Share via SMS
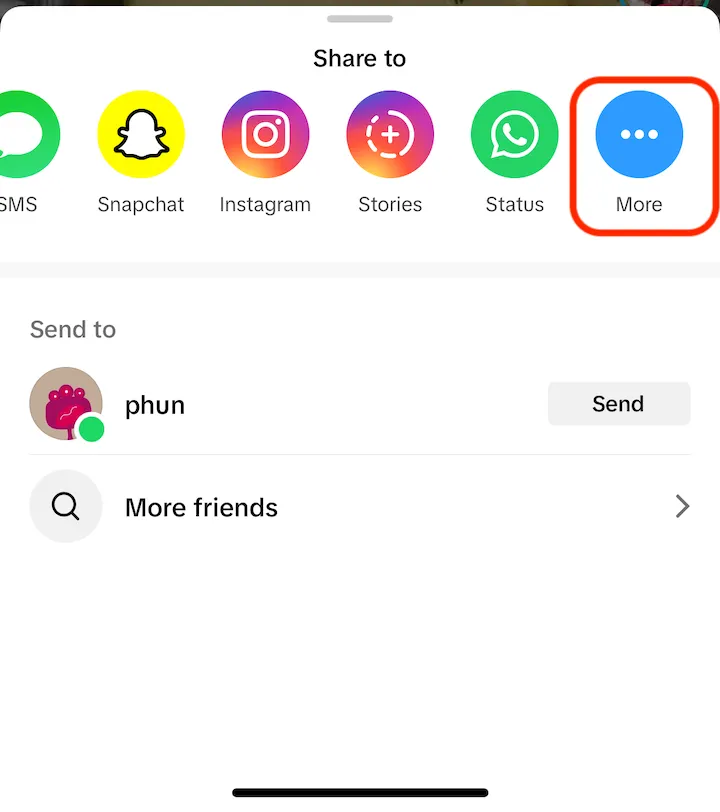This screenshot has height=812, width=720. pyautogui.click(x=22, y=135)
